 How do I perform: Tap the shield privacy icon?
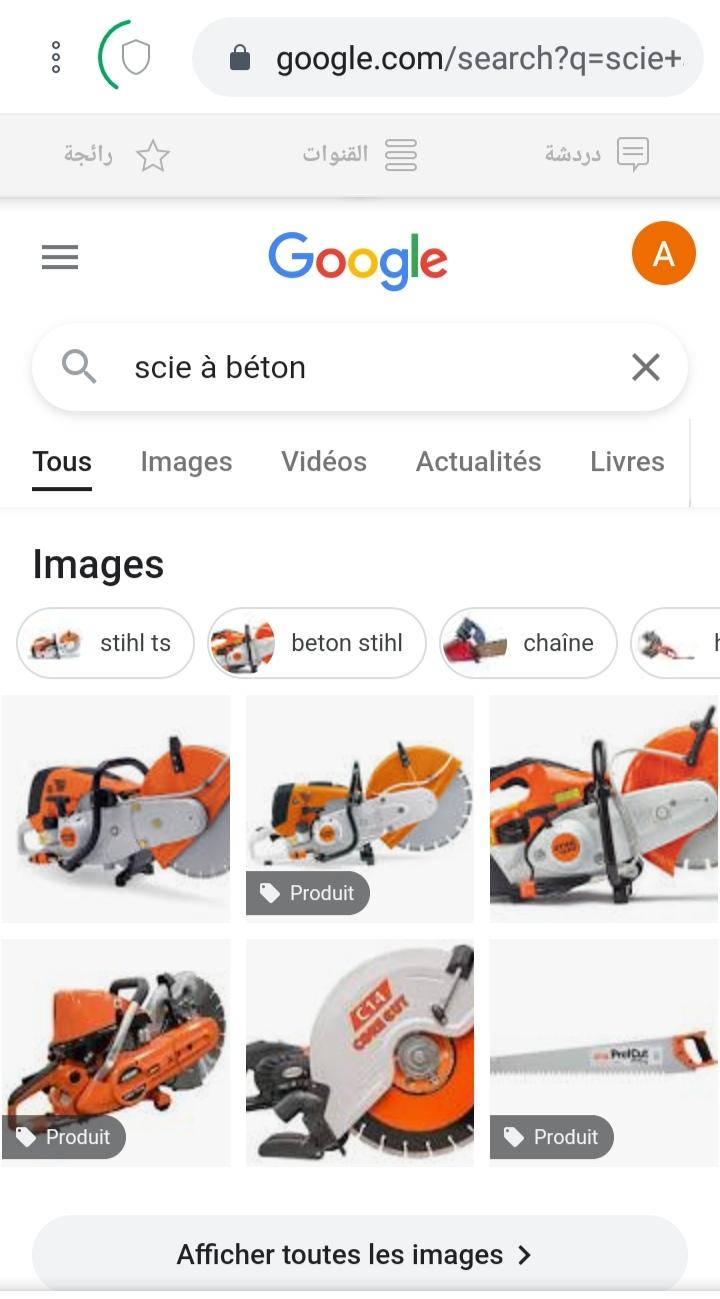135,57
